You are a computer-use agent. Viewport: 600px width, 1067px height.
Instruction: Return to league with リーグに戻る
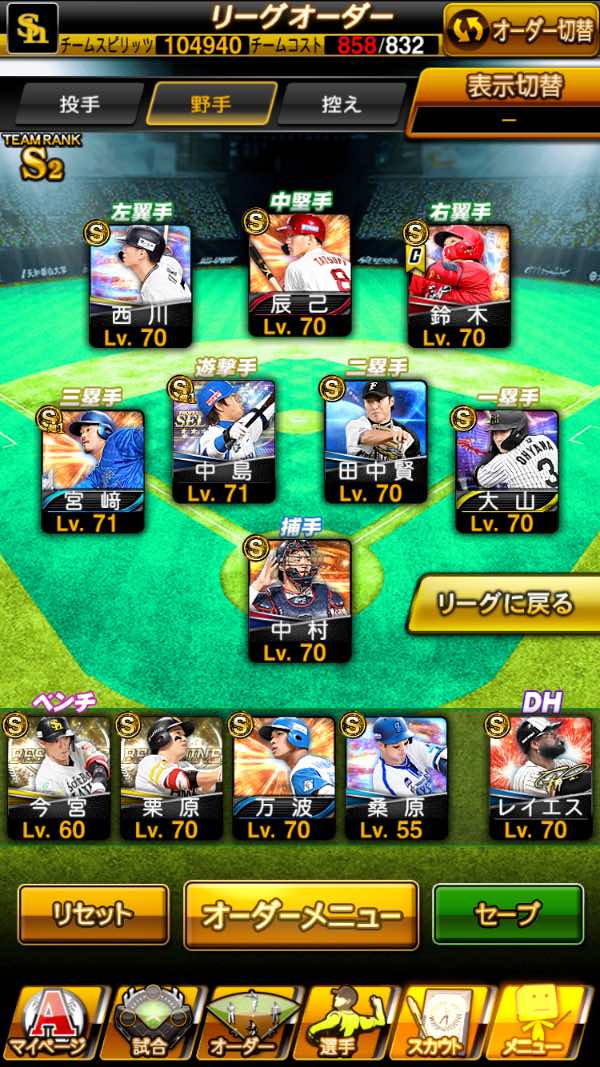pyautogui.click(x=504, y=604)
